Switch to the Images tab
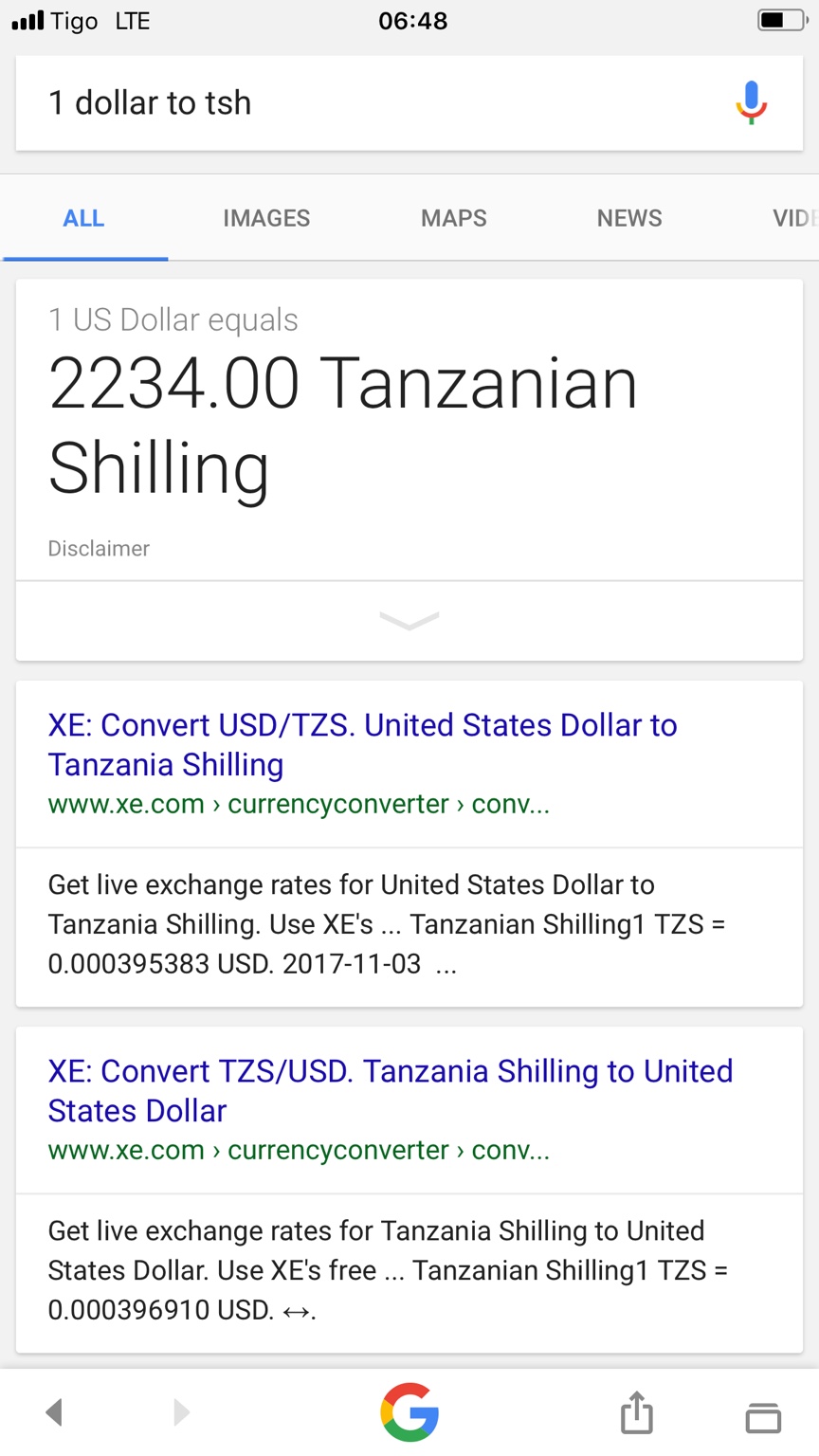Screen dimensions: 819x1456 pos(266,218)
